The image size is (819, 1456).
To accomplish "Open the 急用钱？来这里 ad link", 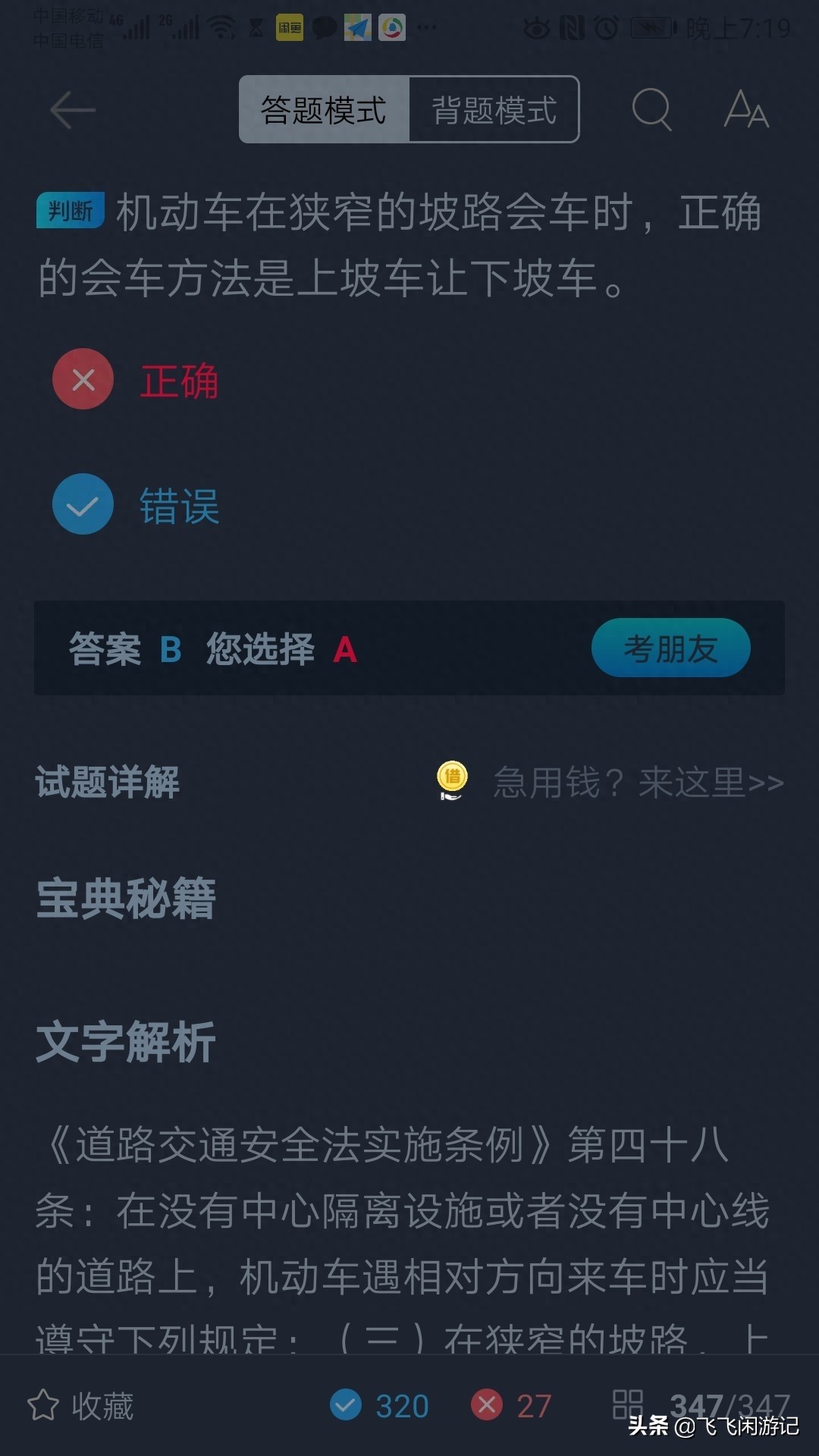I will tap(638, 782).
